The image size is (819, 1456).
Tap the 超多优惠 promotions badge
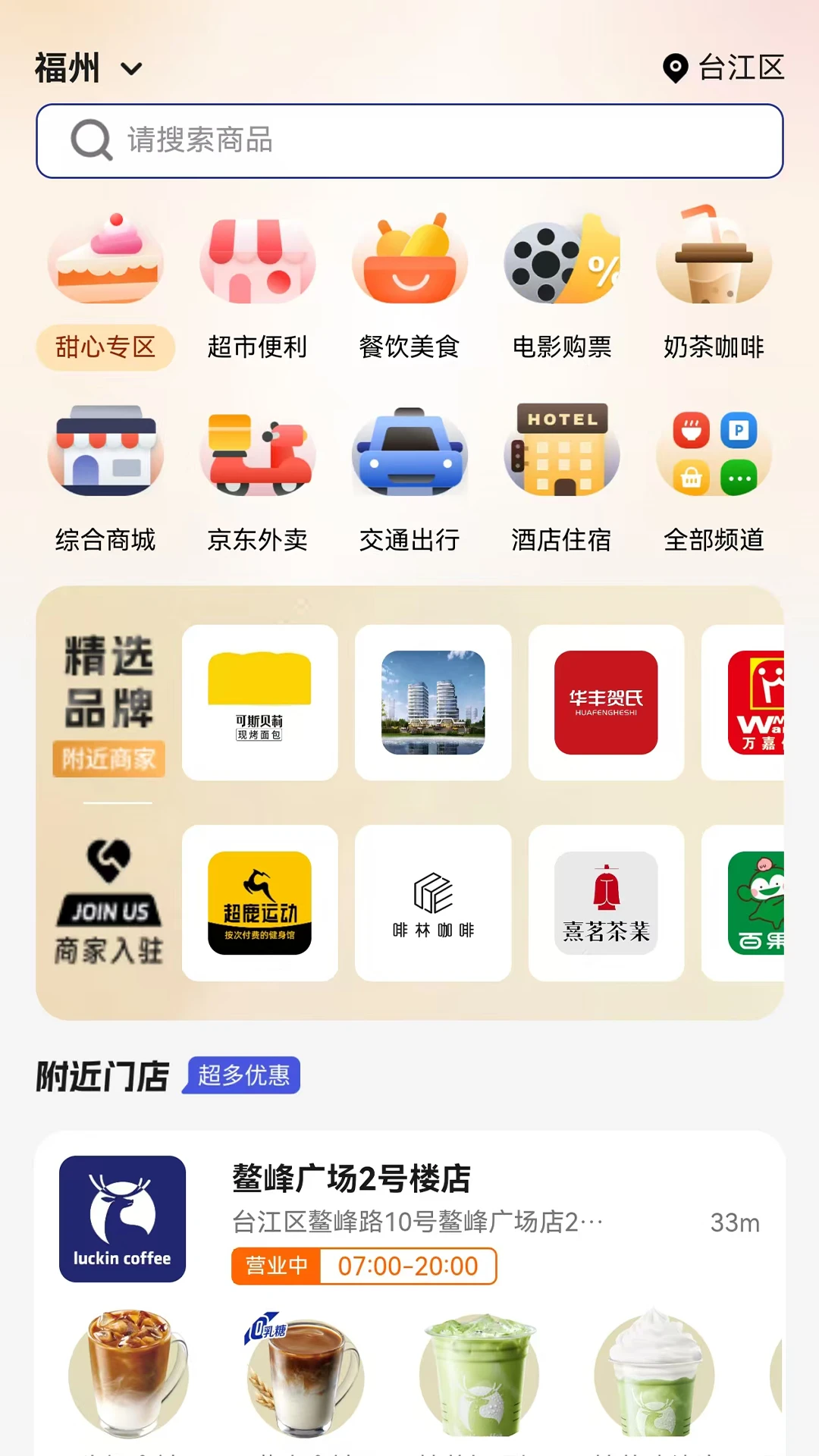point(241,1075)
